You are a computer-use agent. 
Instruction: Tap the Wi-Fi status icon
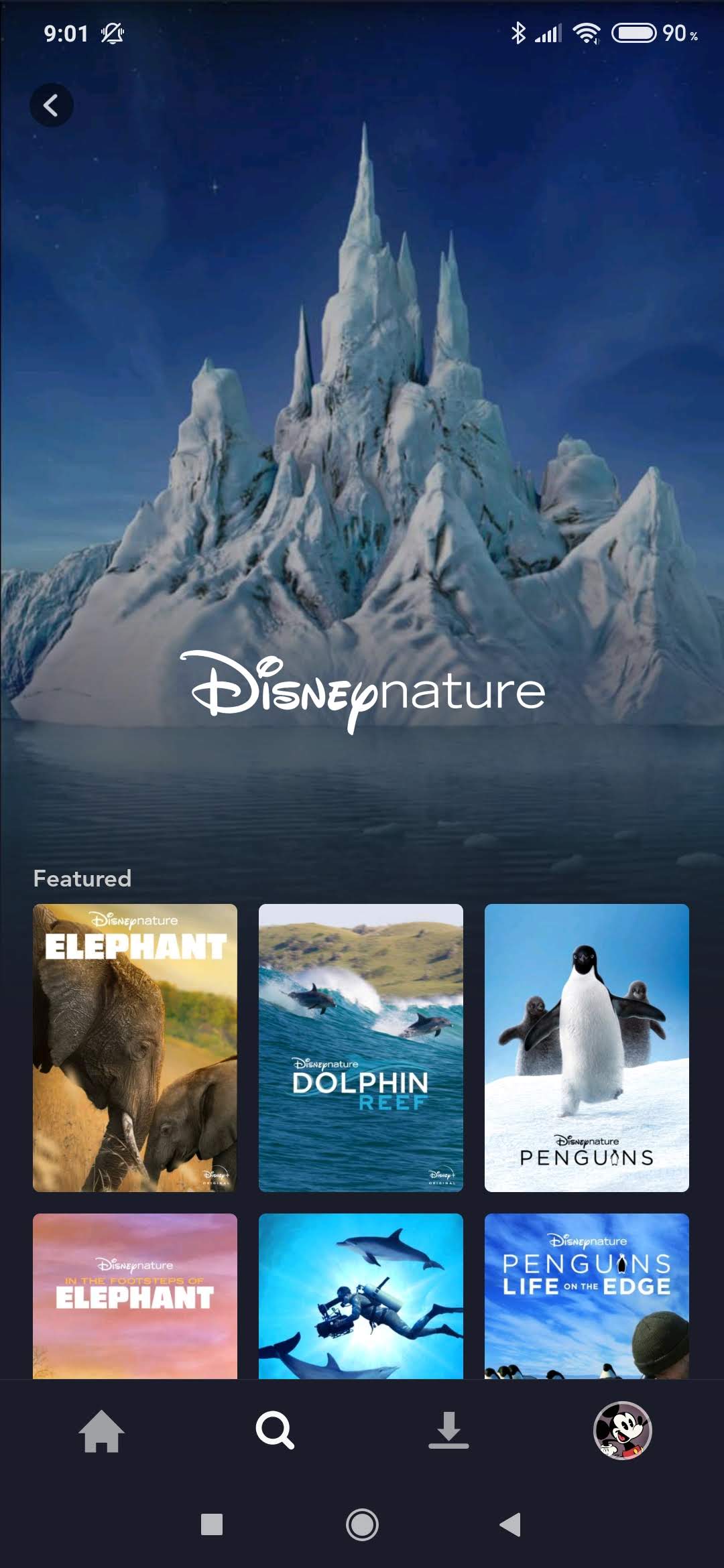tap(589, 34)
